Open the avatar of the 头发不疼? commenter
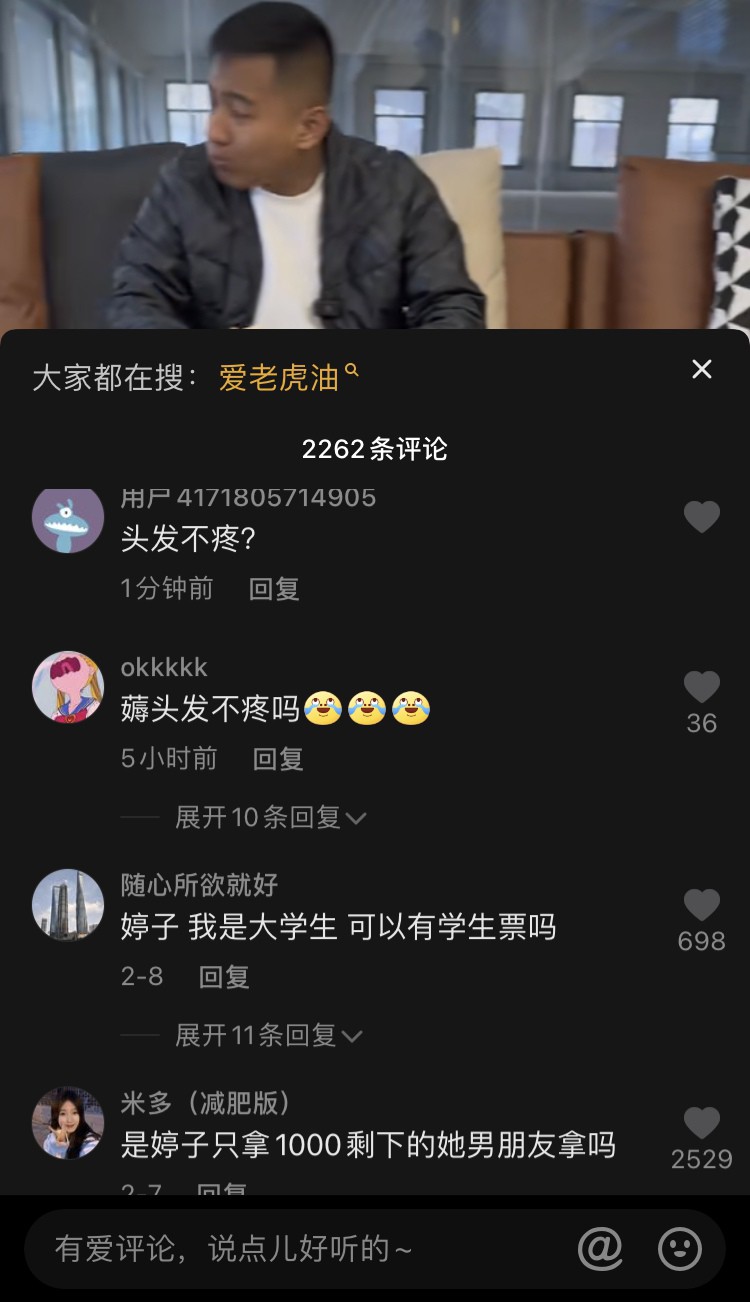750x1302 pixels. [x=68, y=519]
